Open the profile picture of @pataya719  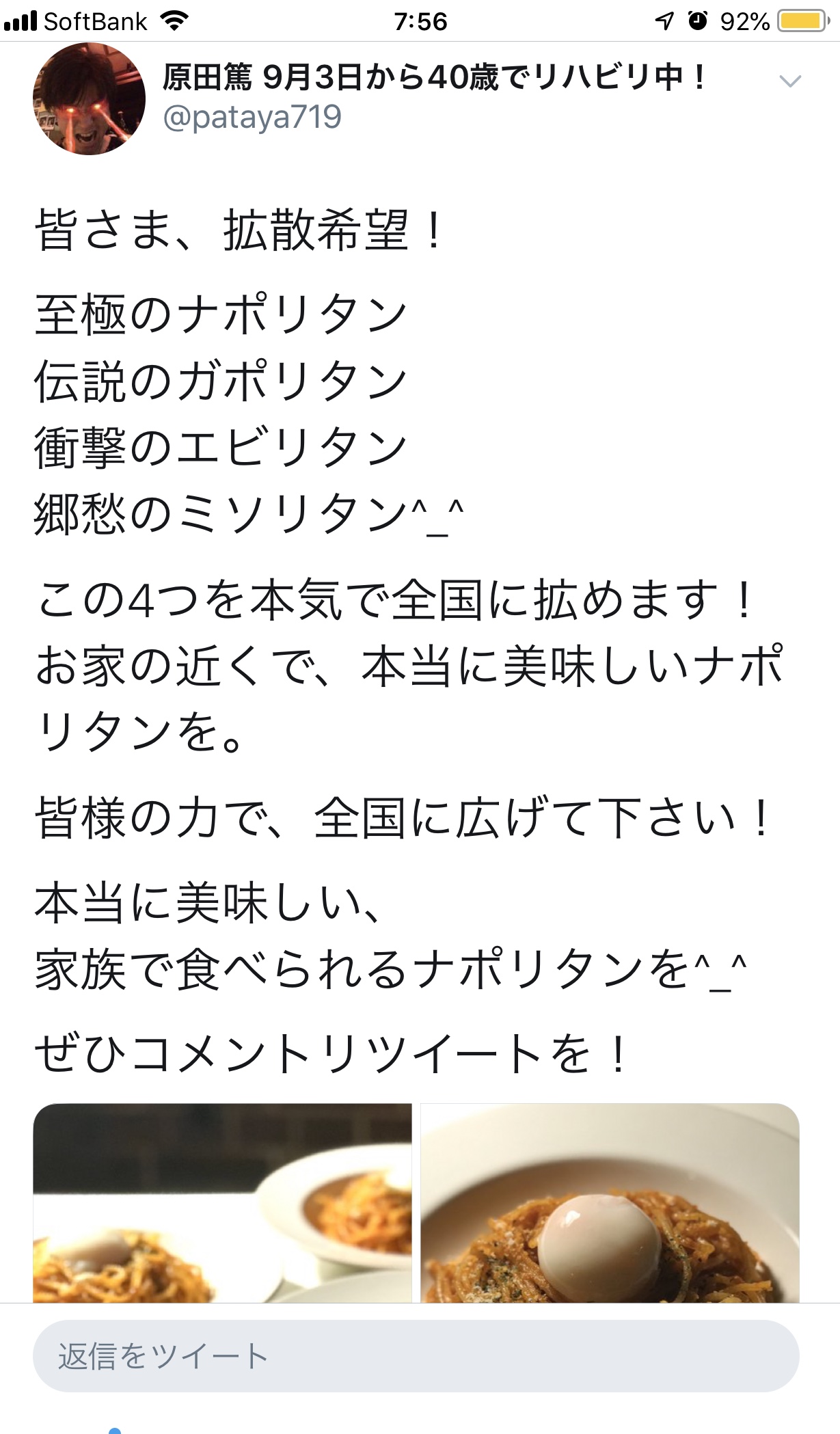tap(89, 99)
